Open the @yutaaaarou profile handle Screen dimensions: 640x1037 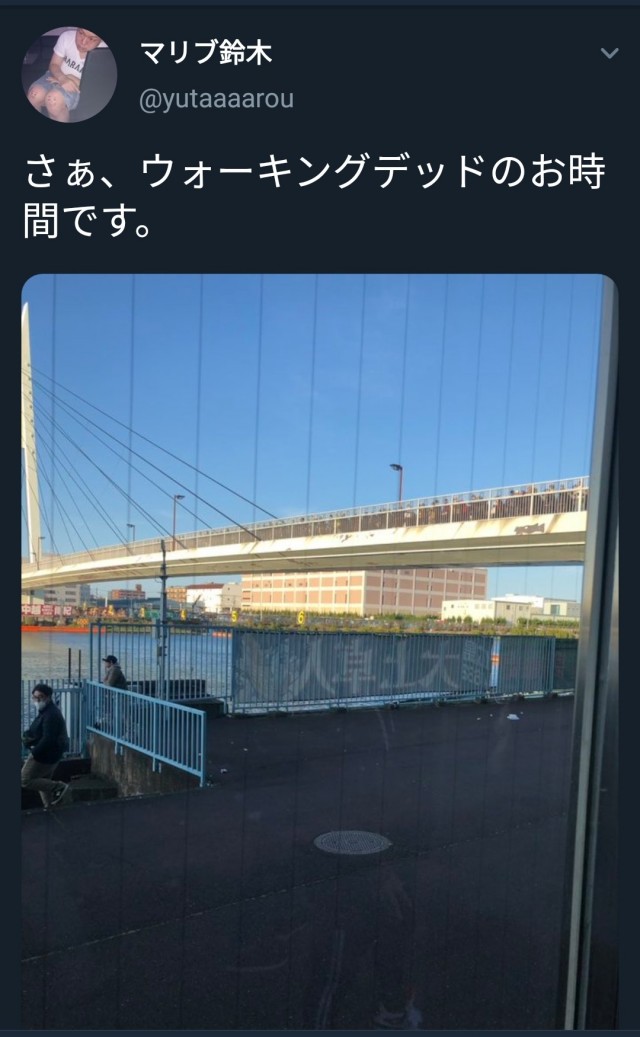[x=216, y=100]
